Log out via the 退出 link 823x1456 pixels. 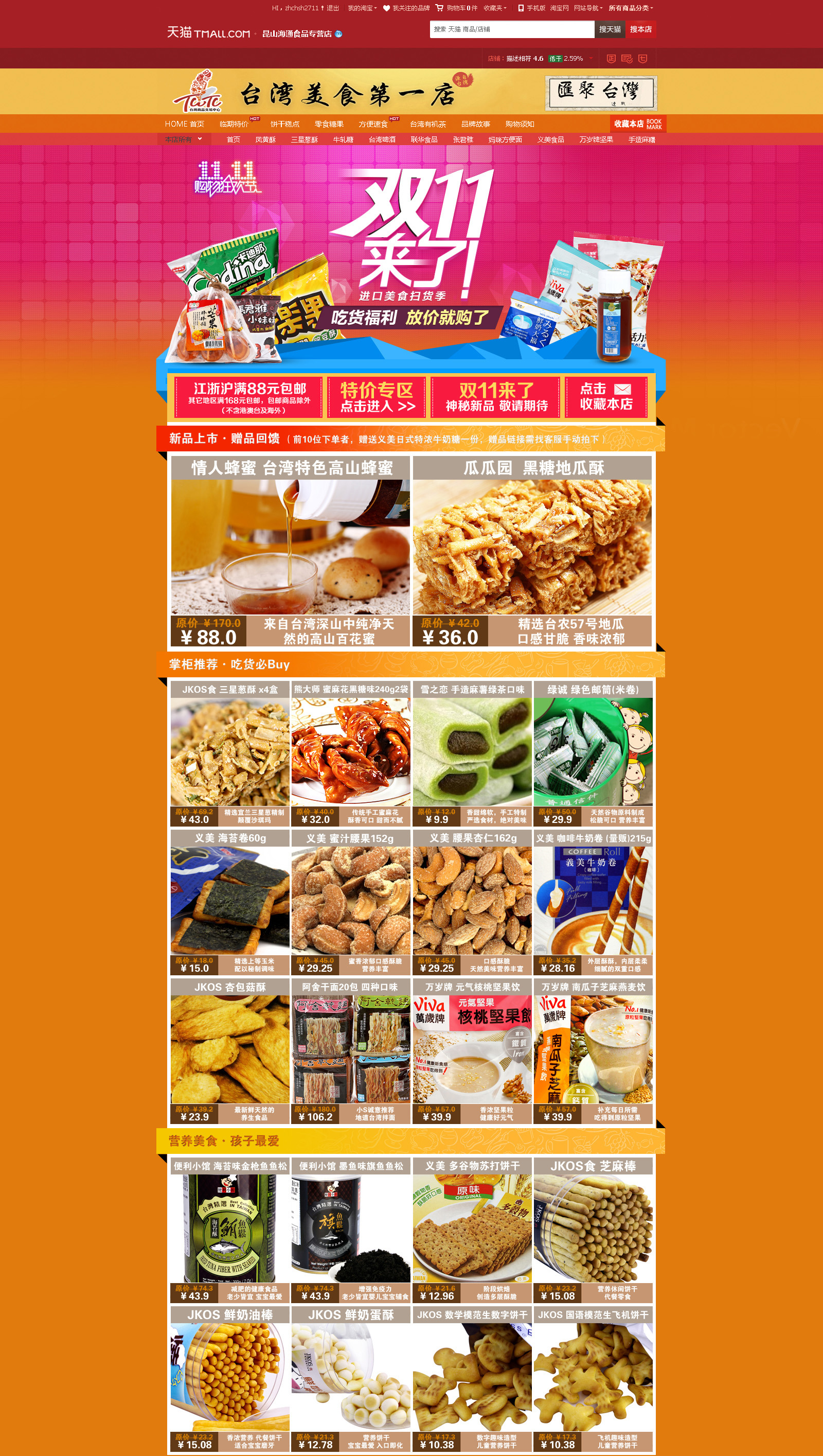click(332, 8)
